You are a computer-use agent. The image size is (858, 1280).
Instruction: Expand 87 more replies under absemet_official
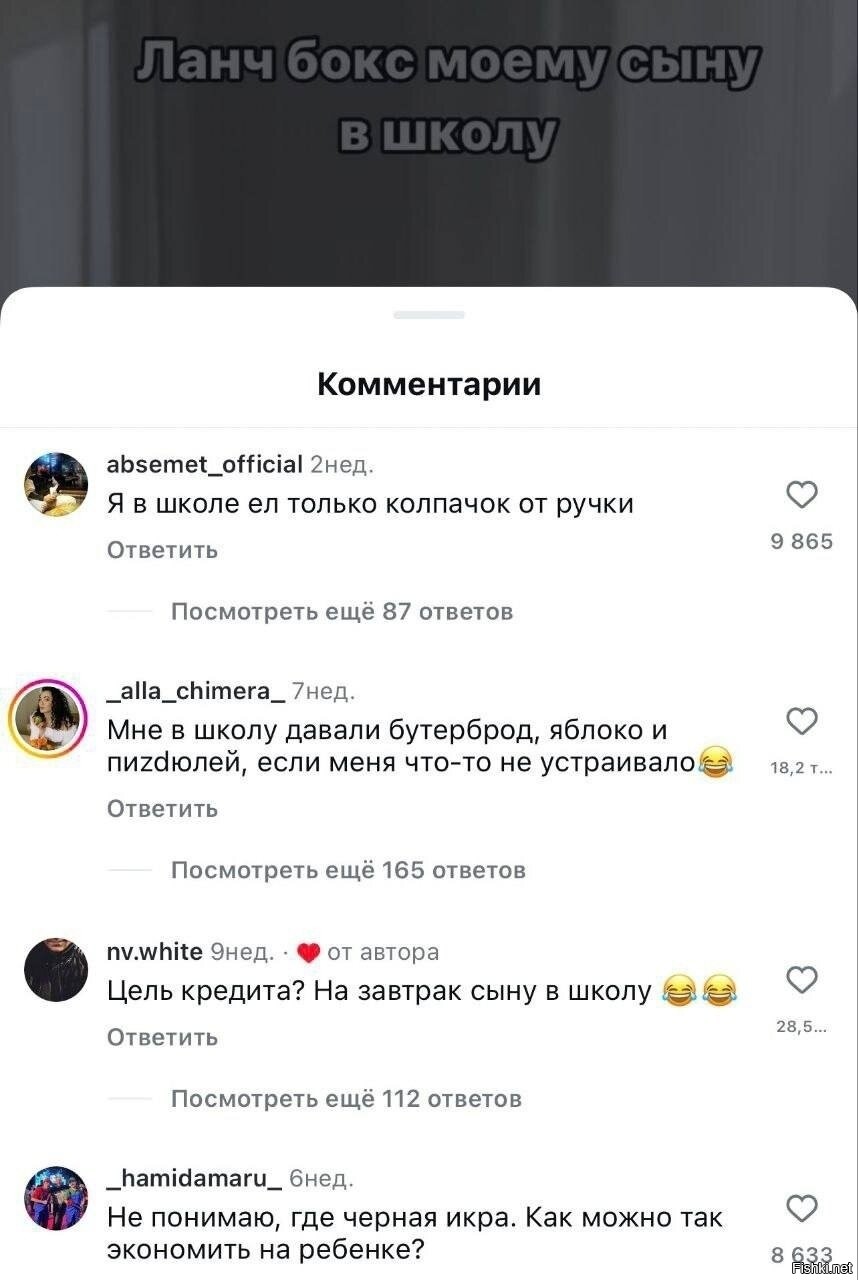pyautogui.click(x=342, y=612)
